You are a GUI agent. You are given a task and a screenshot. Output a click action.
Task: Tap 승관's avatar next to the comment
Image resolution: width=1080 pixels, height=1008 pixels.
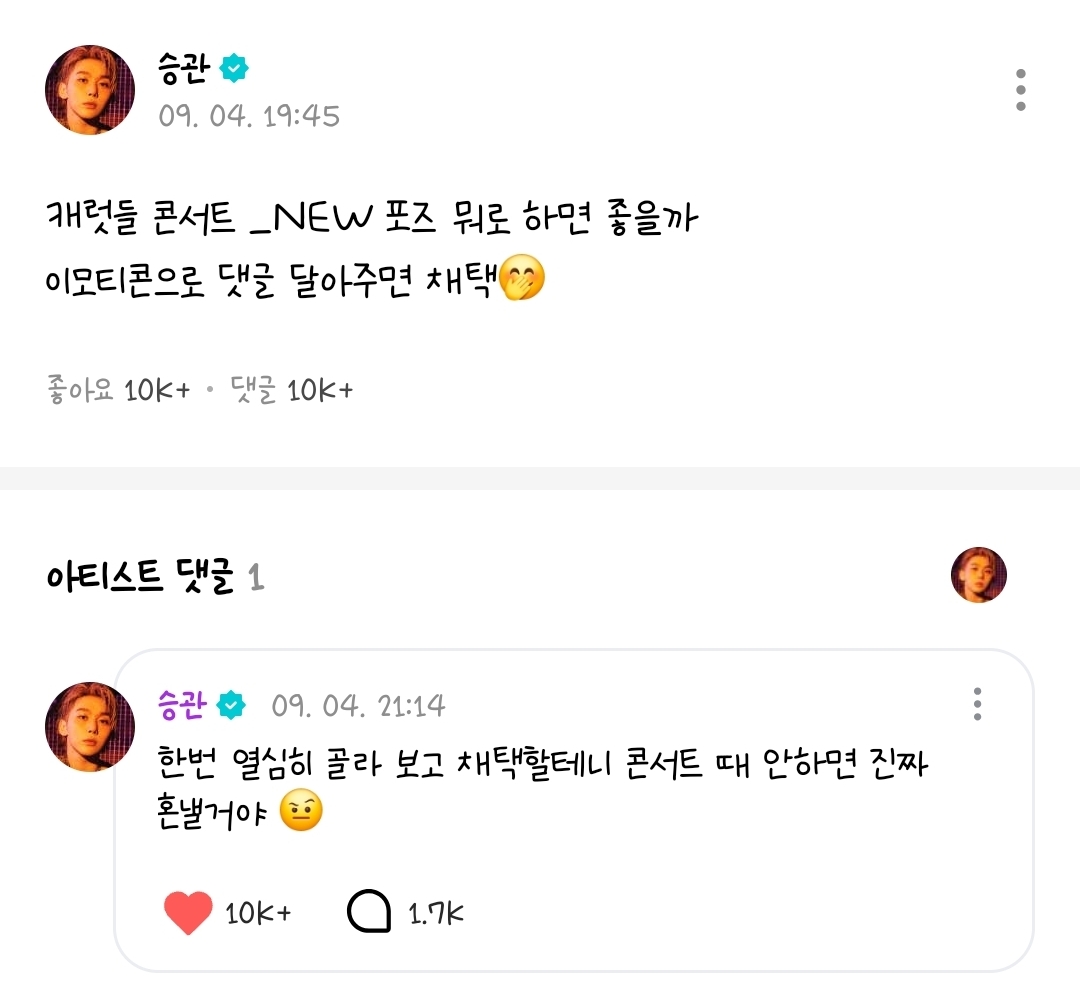[x=90, y=727]
